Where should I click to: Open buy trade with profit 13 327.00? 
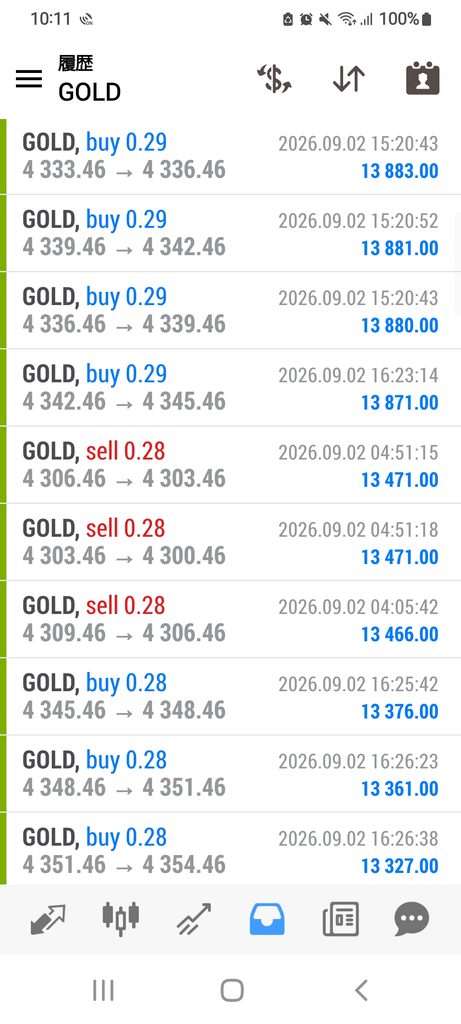click(230, 849)
